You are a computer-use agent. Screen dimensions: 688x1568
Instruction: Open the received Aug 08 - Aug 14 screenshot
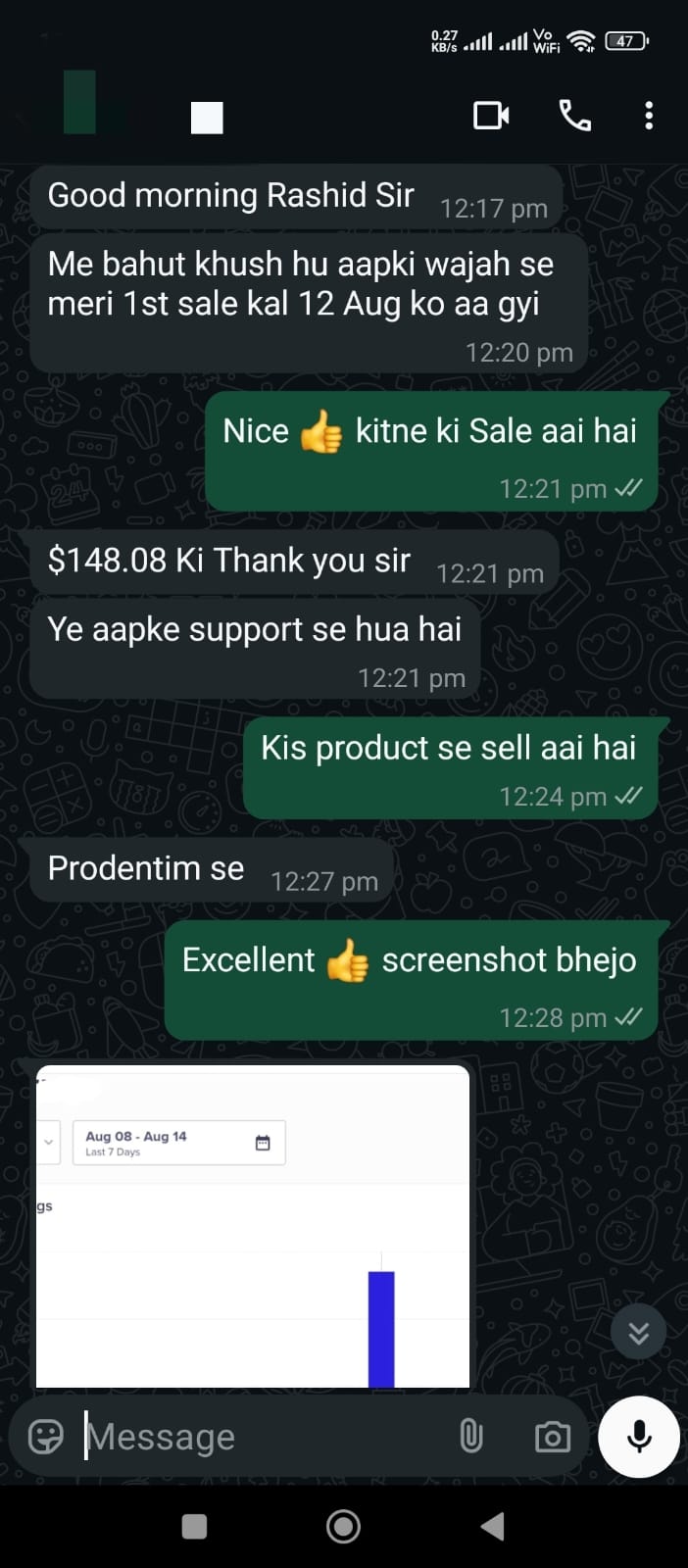(x=253, y=1225)
